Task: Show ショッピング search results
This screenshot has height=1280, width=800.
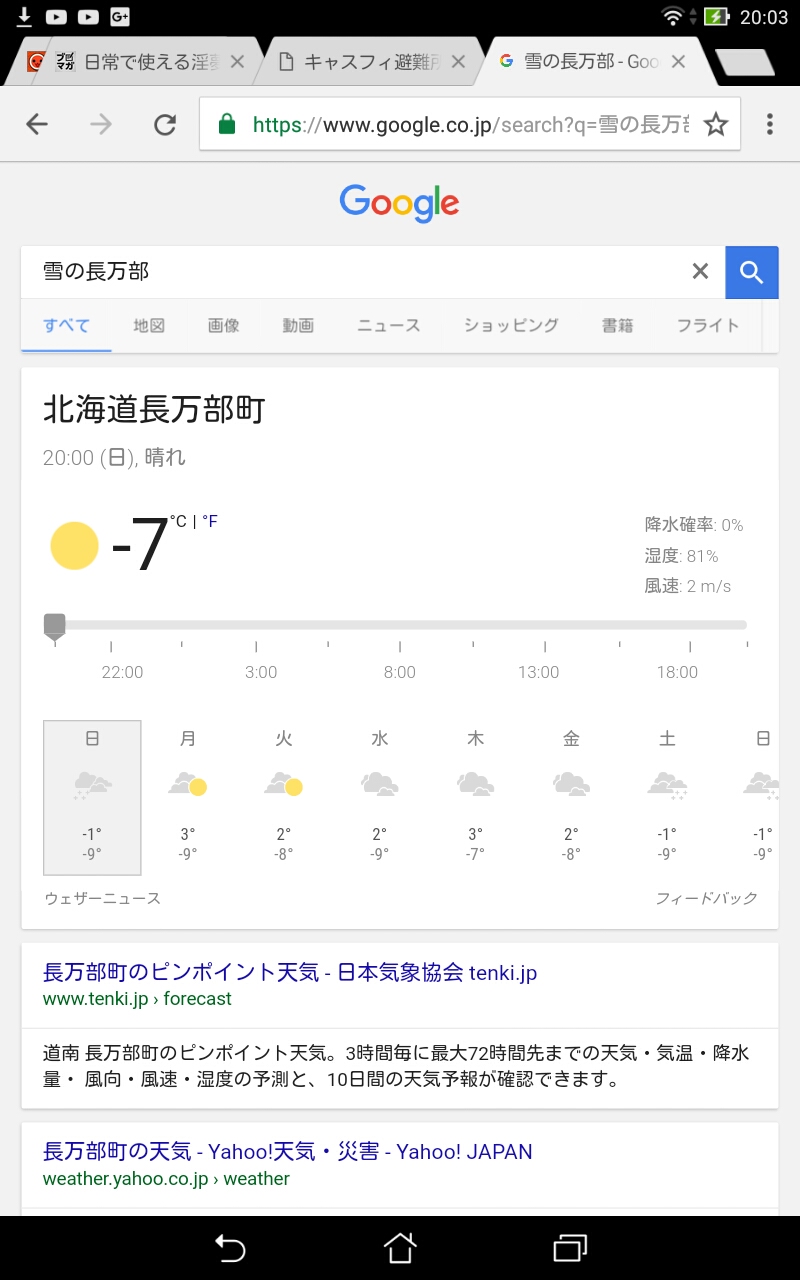Action: click(510, 325)
